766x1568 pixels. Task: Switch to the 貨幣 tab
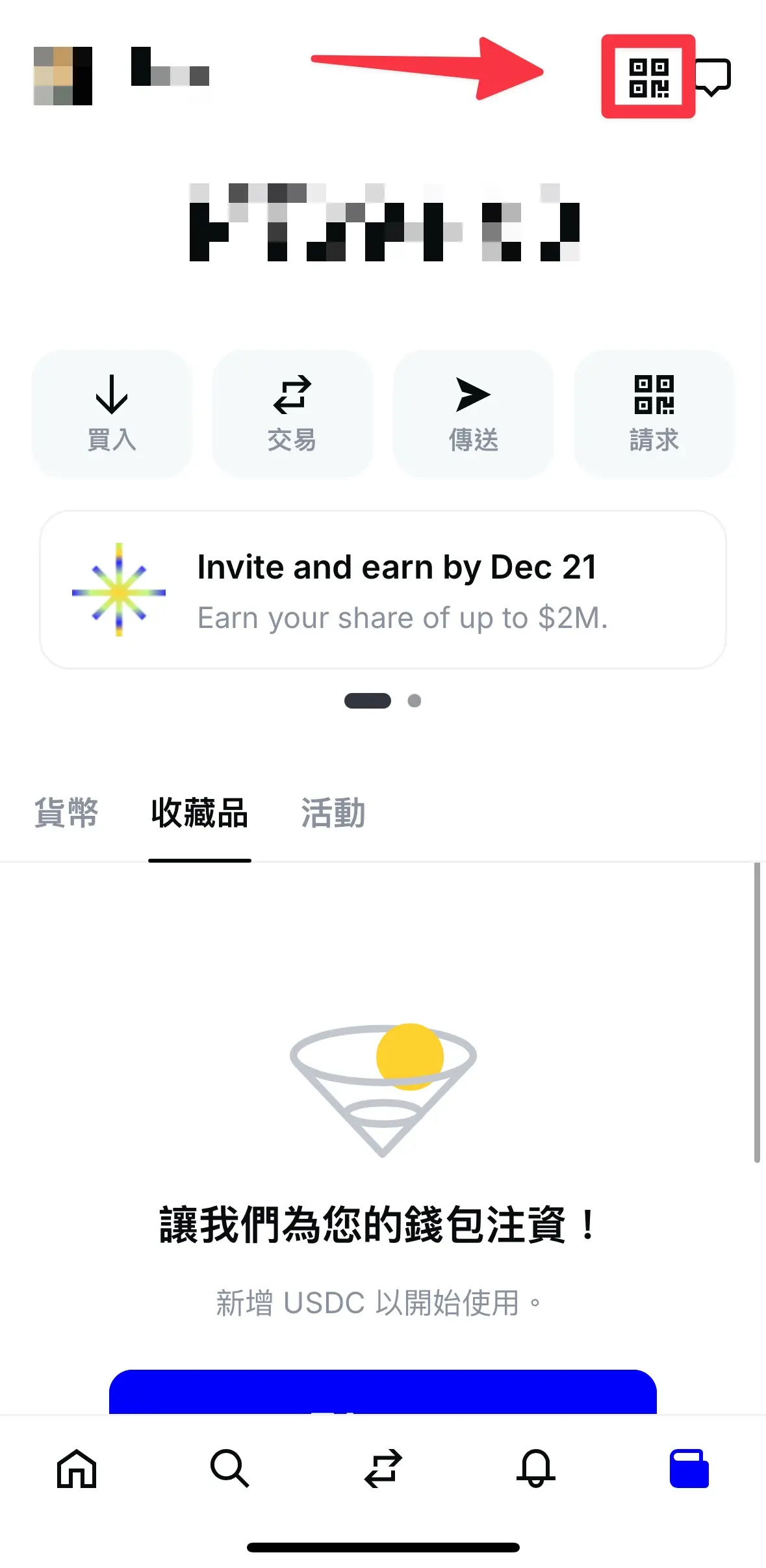66,813
